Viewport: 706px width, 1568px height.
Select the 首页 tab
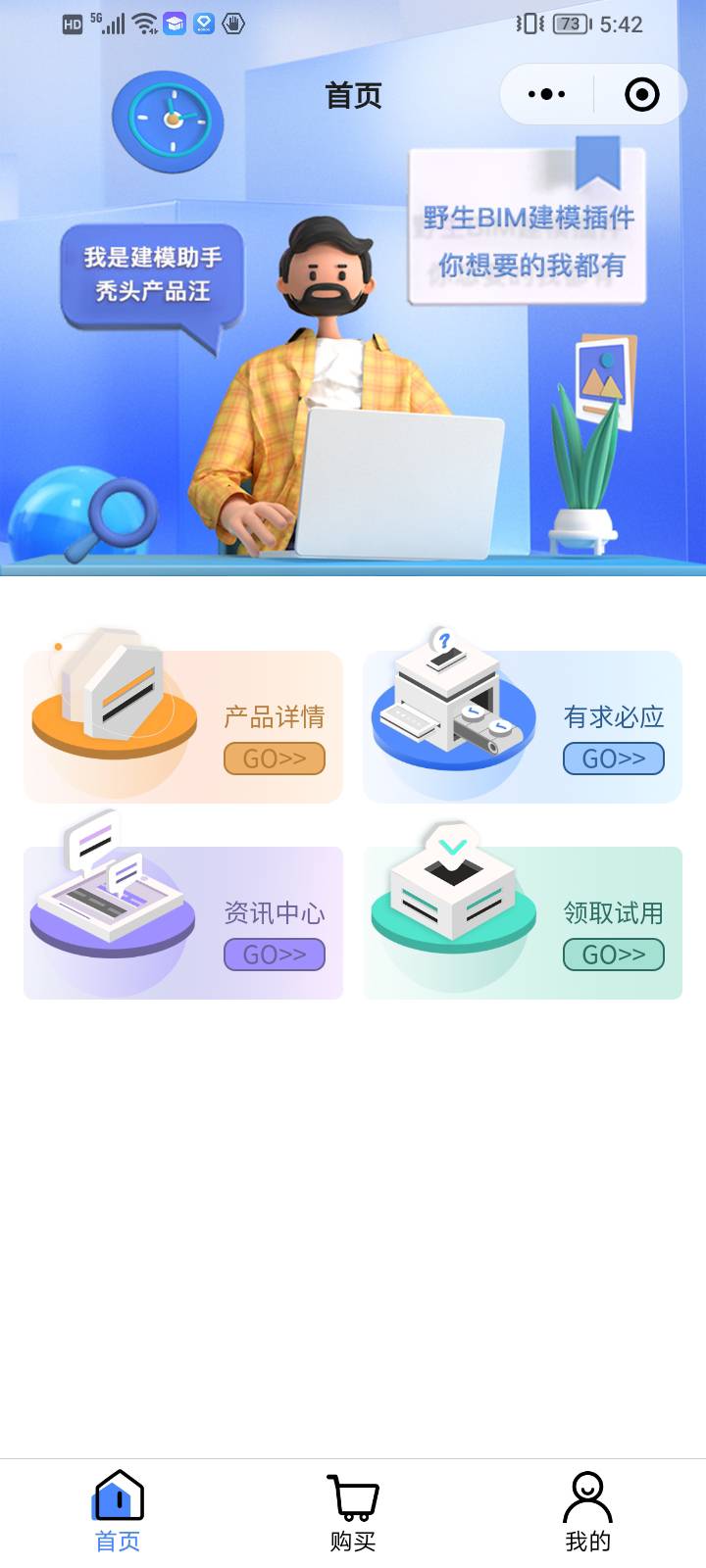[x=118, y=1513]
